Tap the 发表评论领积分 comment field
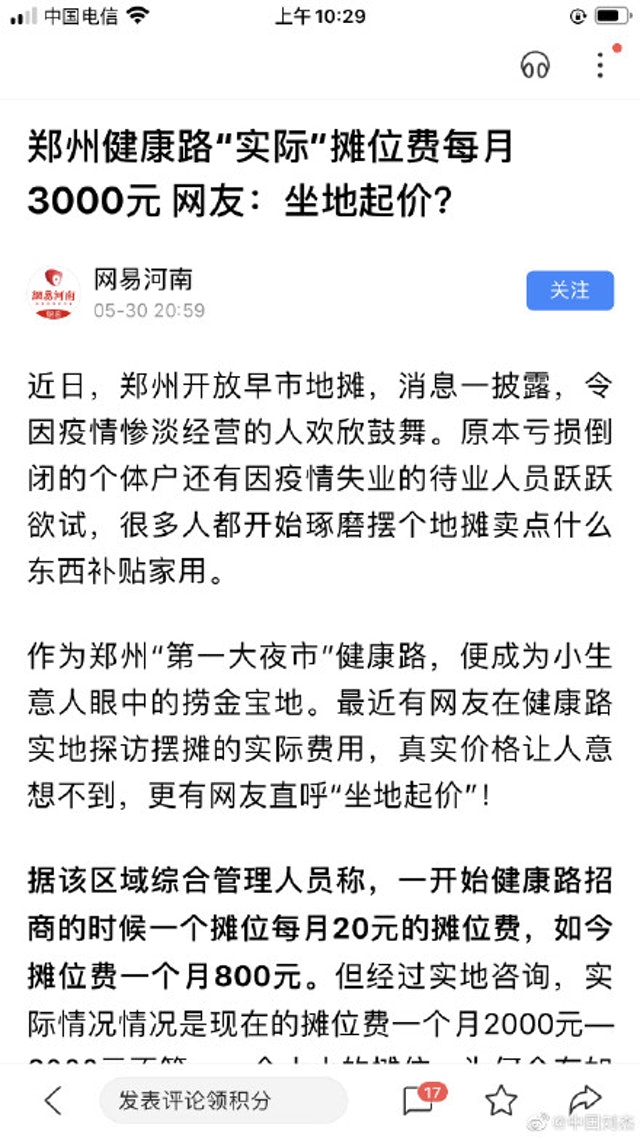The height and width of the screenshot is (1137, 640). tap(223, 1100)
